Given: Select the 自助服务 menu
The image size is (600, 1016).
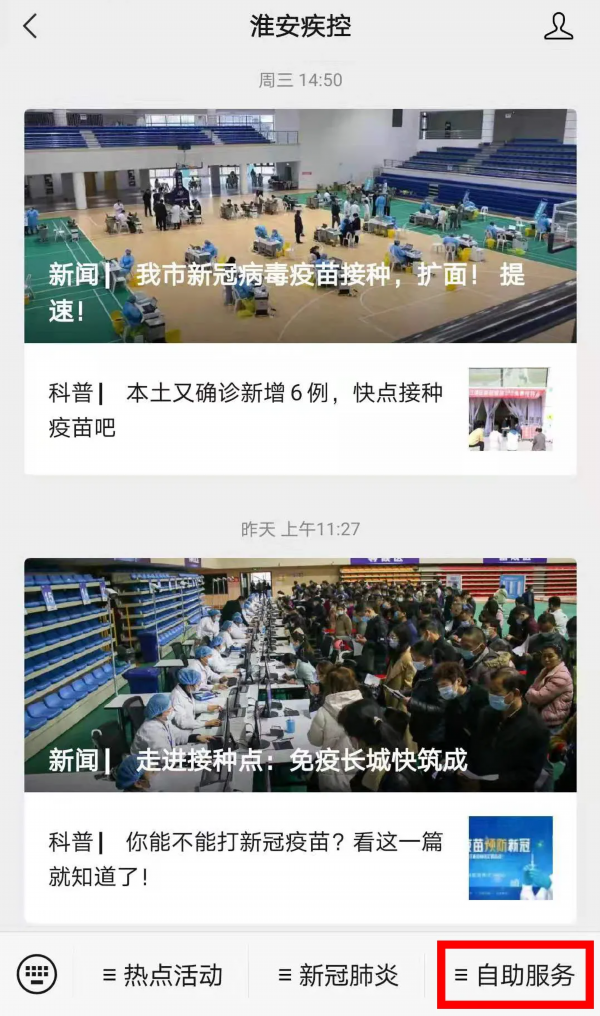Looking at the screenshot, I should tap(515, 975).
